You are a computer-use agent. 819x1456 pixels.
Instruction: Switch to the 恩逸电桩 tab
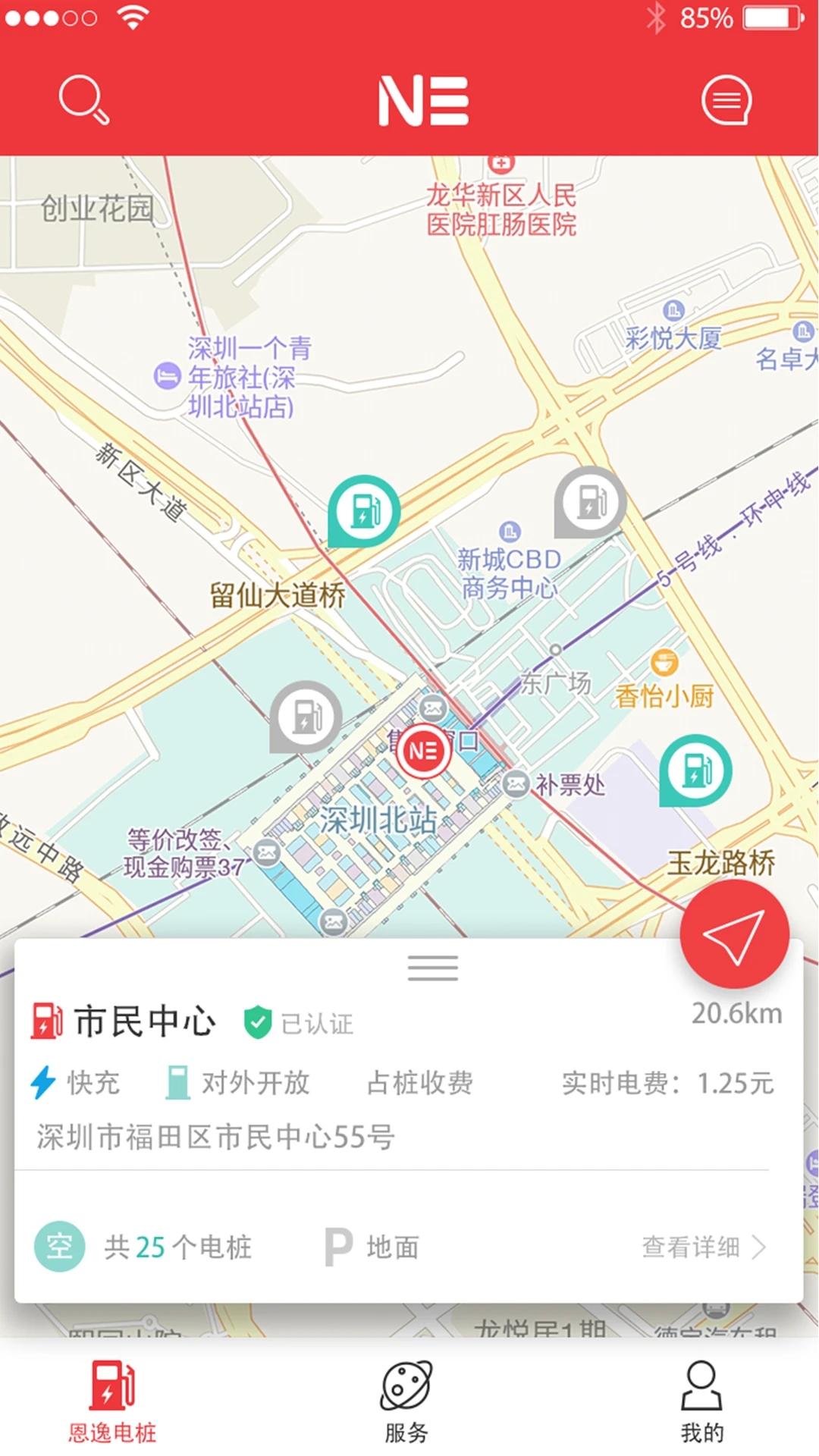point(112,1402)
